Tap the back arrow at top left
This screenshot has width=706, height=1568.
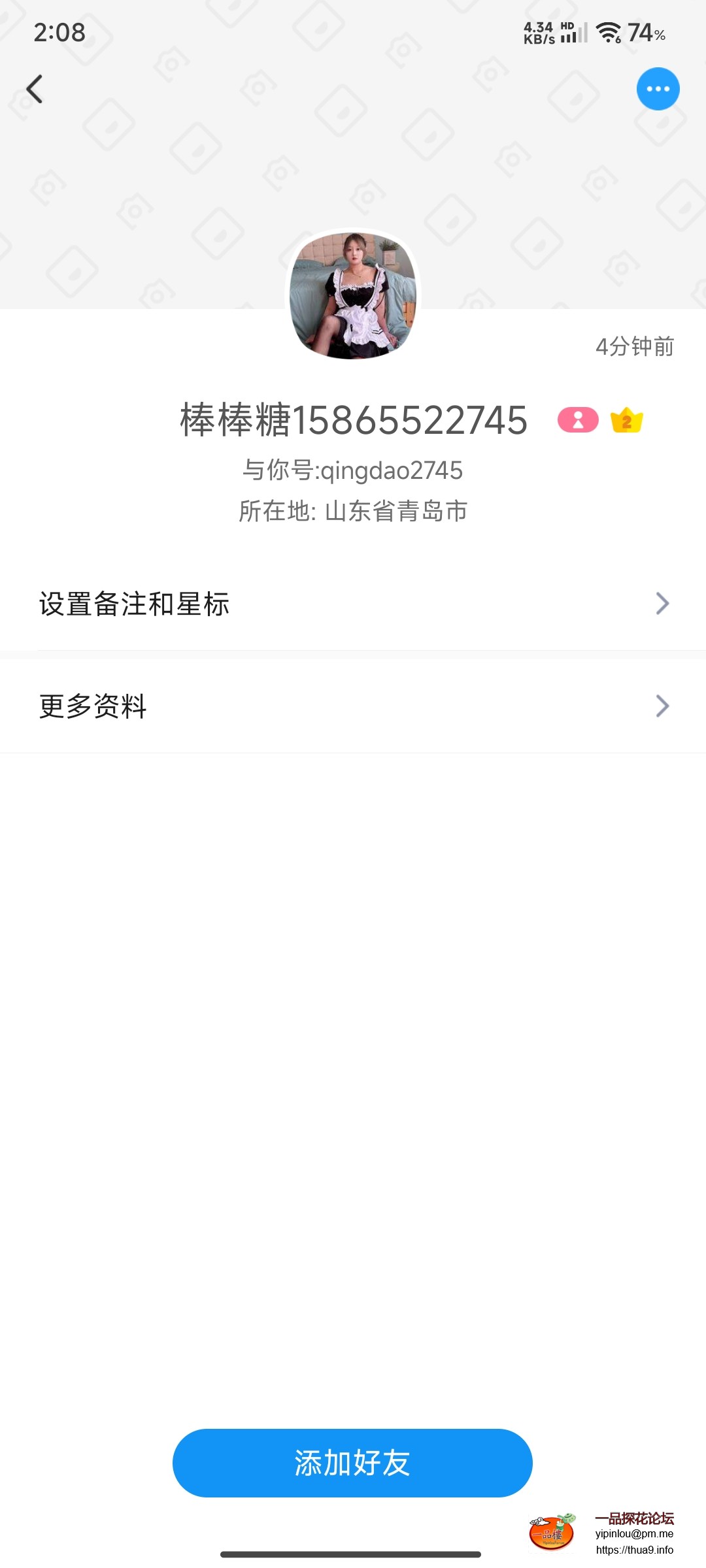click(x=35, y=89)
